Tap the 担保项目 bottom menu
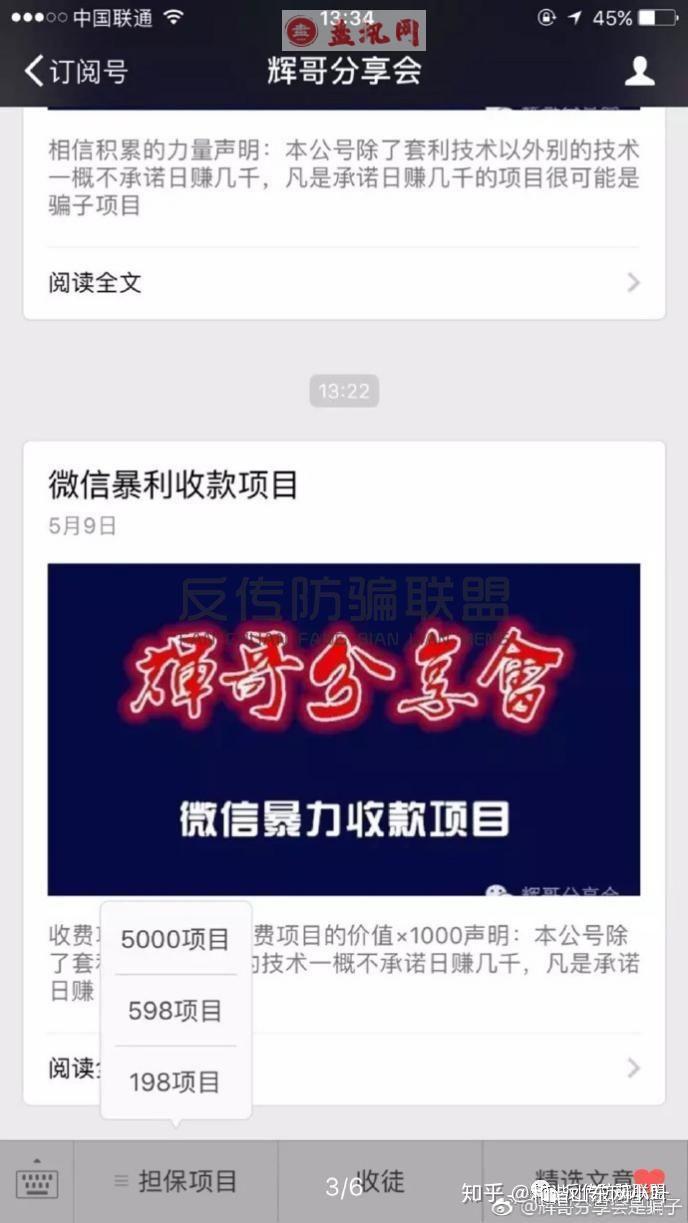 coord(176,1182)
